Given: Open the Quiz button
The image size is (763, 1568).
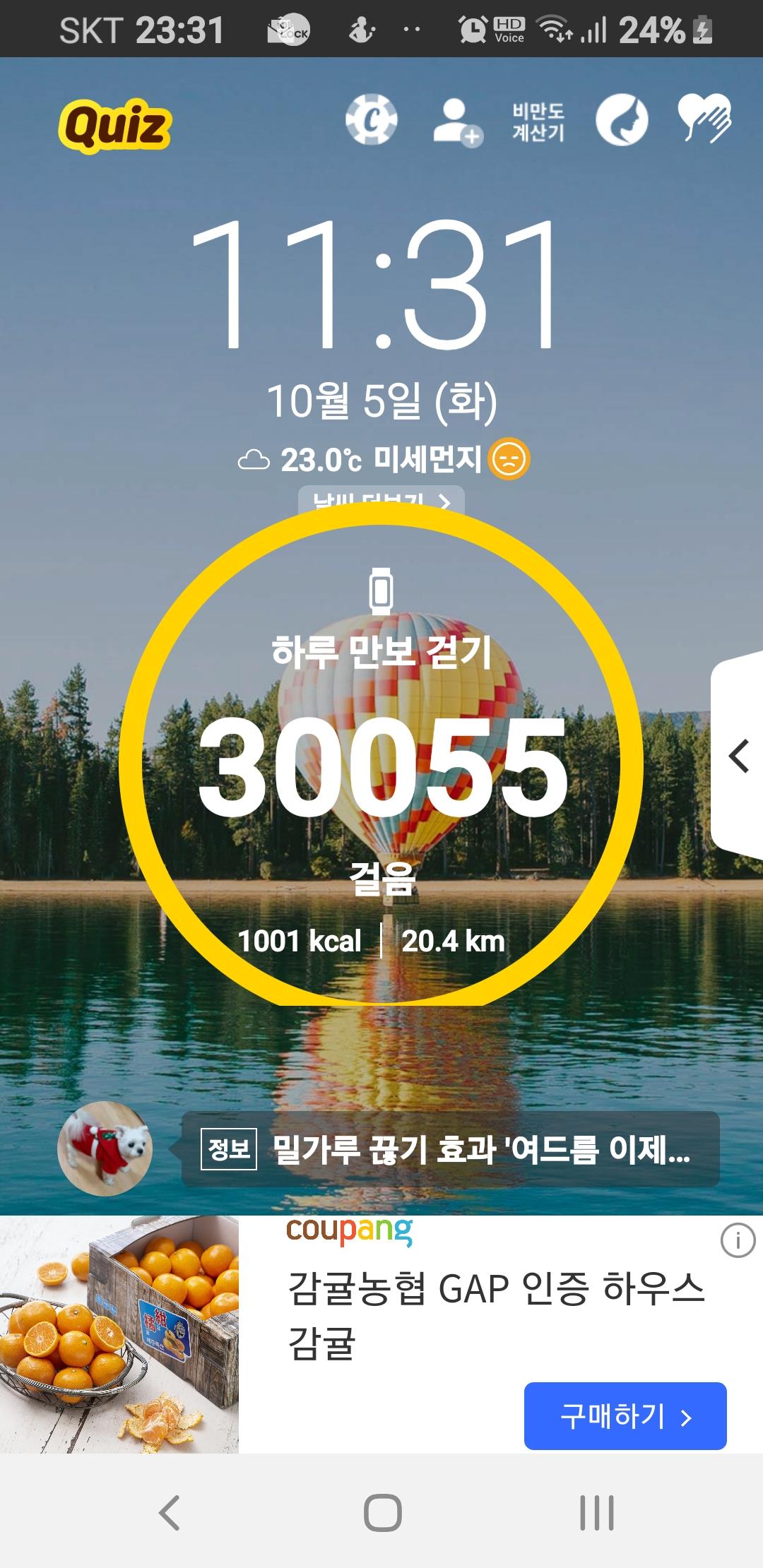Looking at the screenshot, I should coord(115,126).
